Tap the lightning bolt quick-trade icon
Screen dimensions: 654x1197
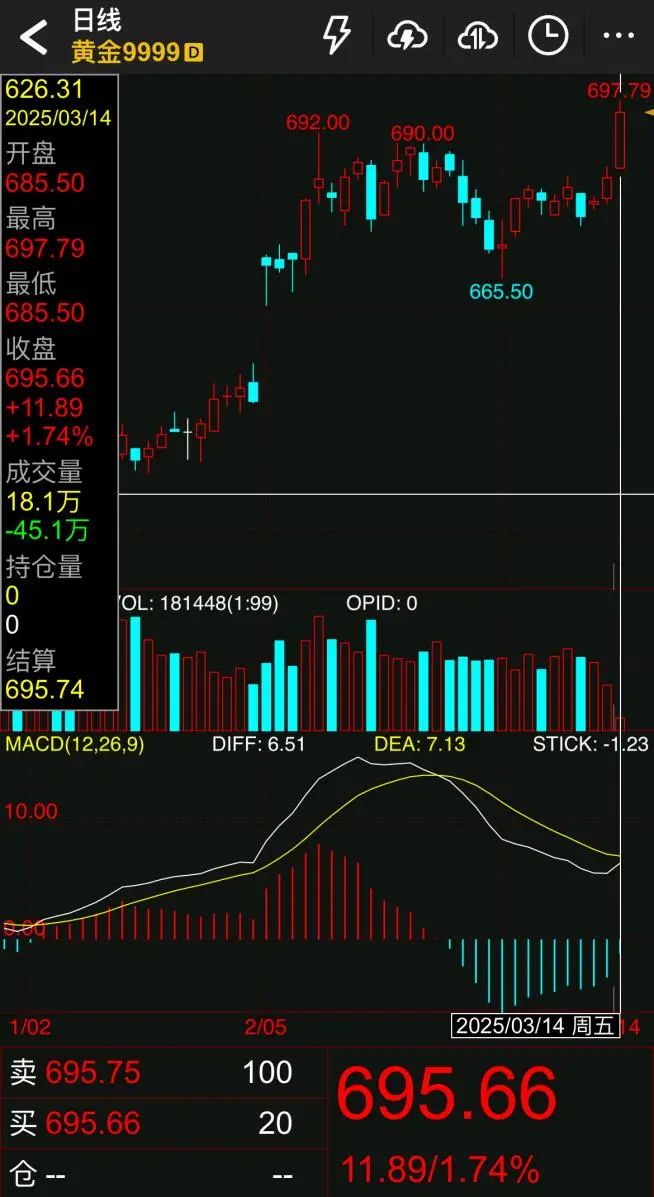337,35
